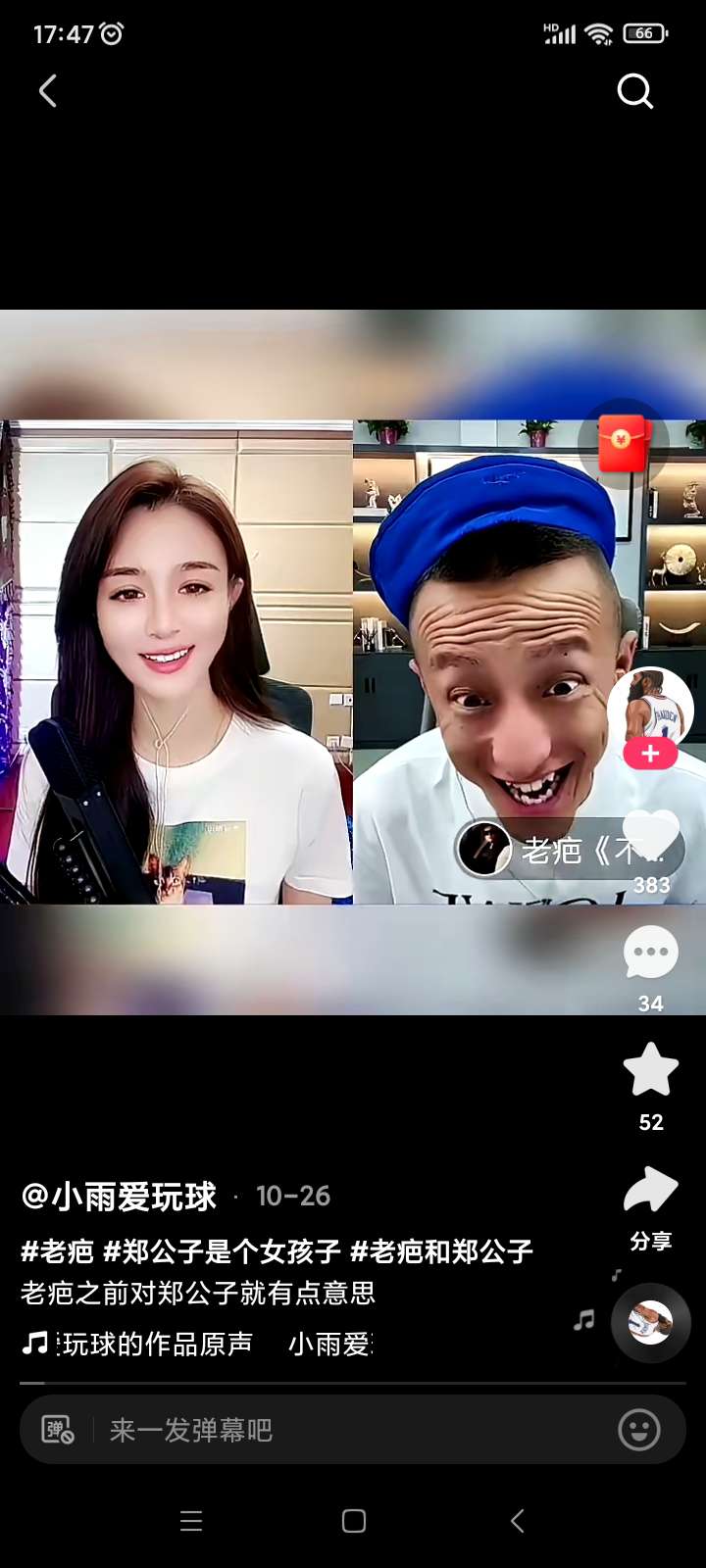Image resolution: width=706 pixels, height=1568 pixels.
Task: Open the comments with the speech bubble
Action: point(651,953)
